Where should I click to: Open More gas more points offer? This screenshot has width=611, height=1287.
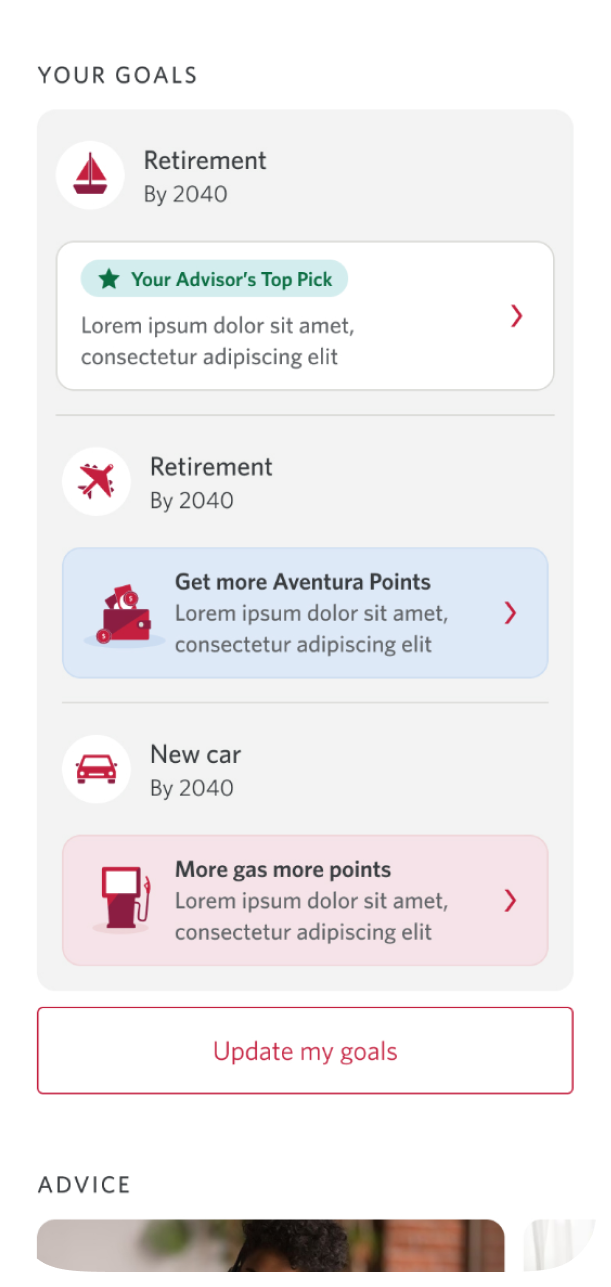pos(305,900)
